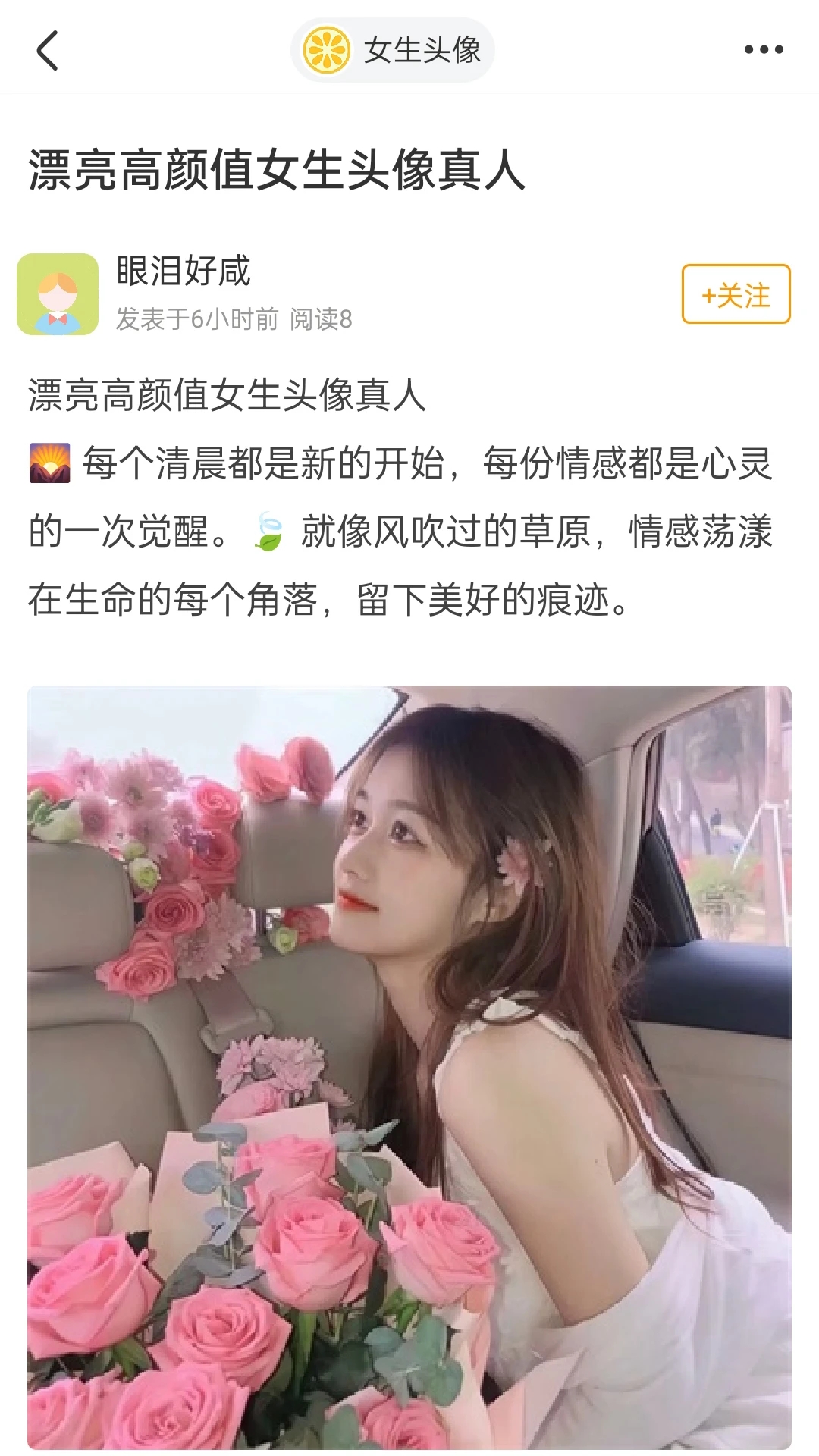Open 眼泪好咸's profile avatar
This screenshot has height=1456, width=819.
coord(58,294)
